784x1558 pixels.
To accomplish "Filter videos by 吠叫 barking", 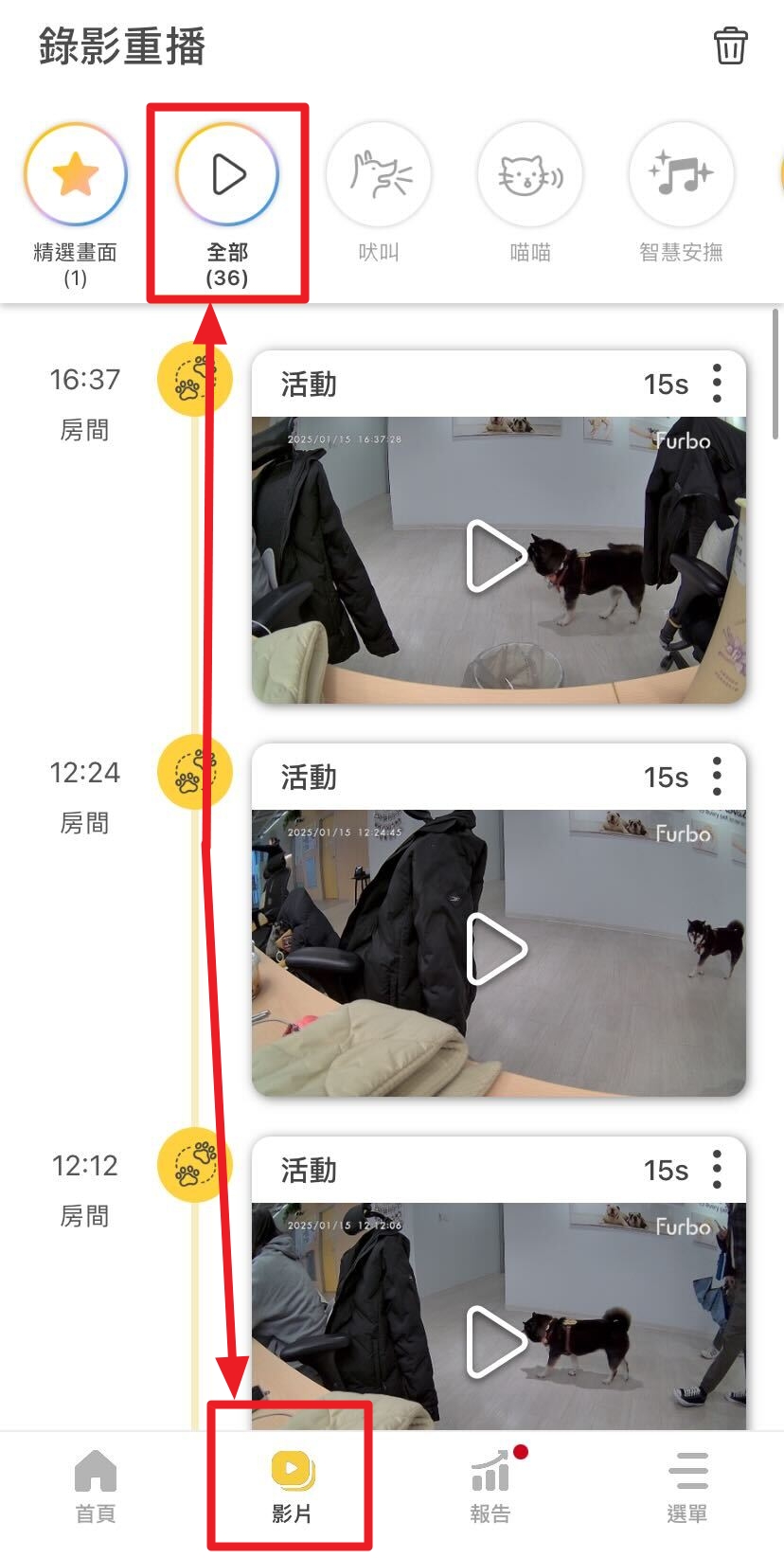I will click(379, 175).
